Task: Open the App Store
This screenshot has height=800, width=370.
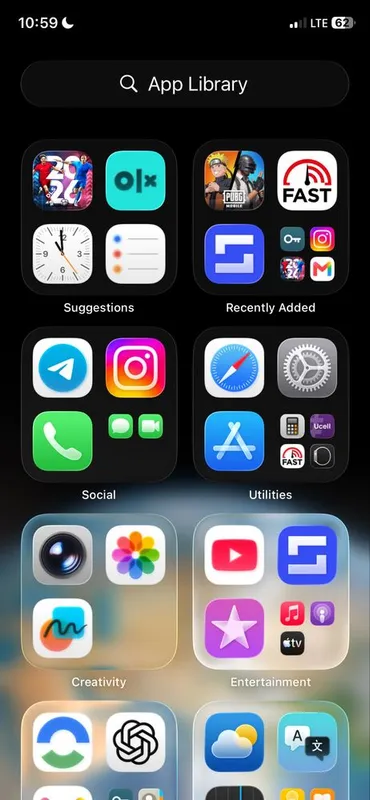Action: click(x=234, y=441)
